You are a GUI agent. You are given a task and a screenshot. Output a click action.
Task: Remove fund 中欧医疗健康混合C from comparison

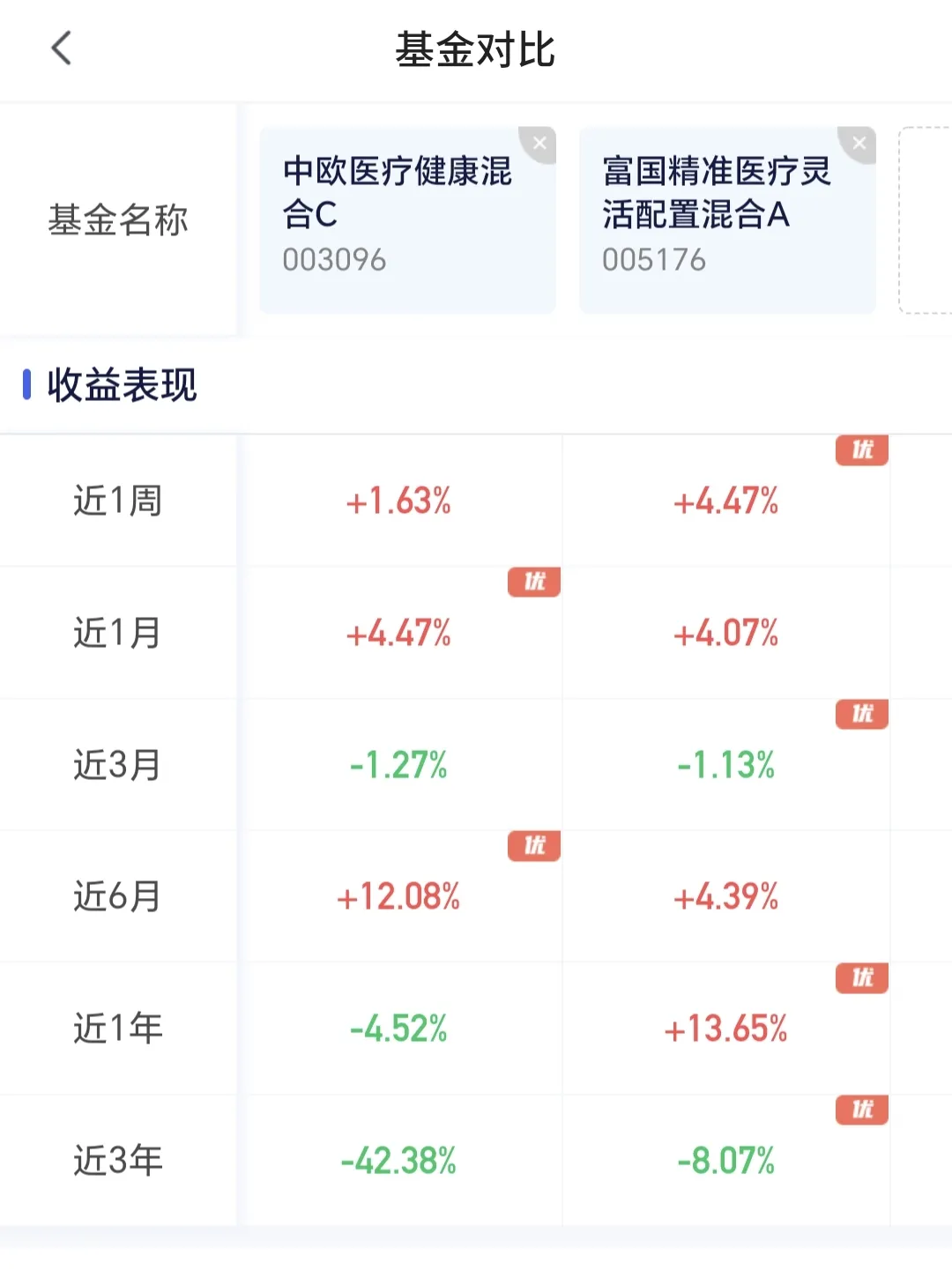[540, 144]
